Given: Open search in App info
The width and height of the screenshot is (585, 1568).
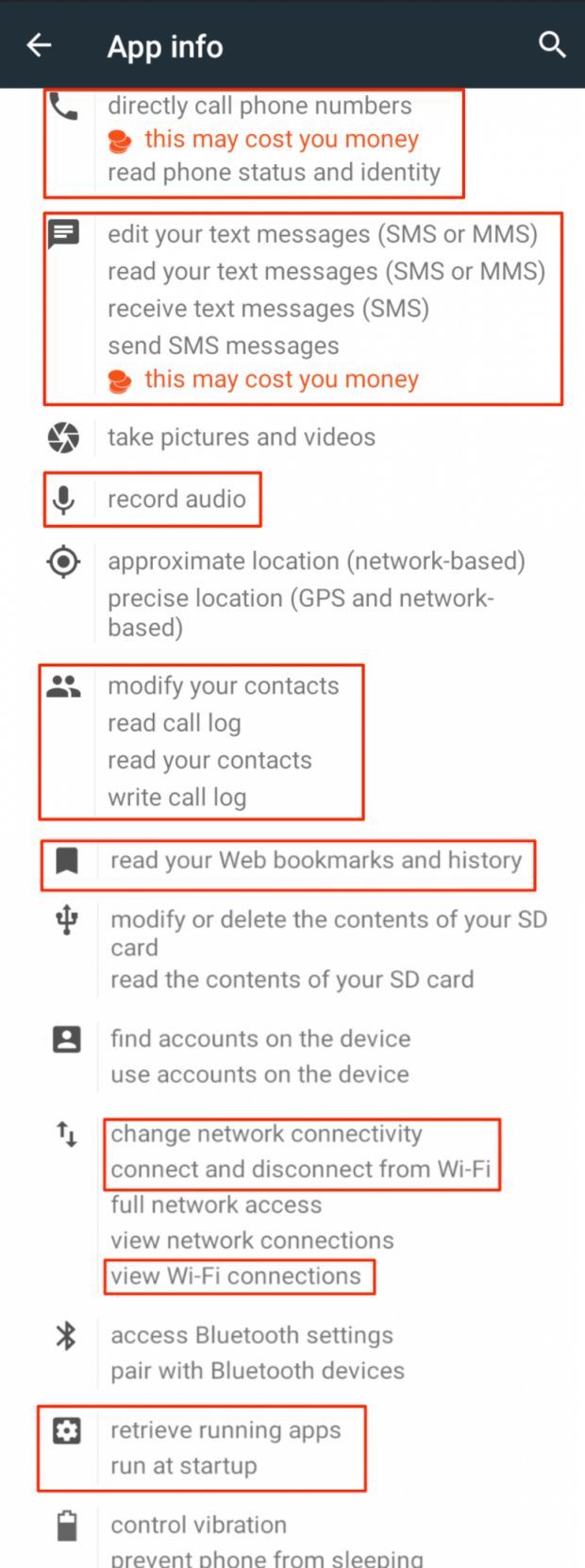Looking at the screenshot, I should 551,45.
